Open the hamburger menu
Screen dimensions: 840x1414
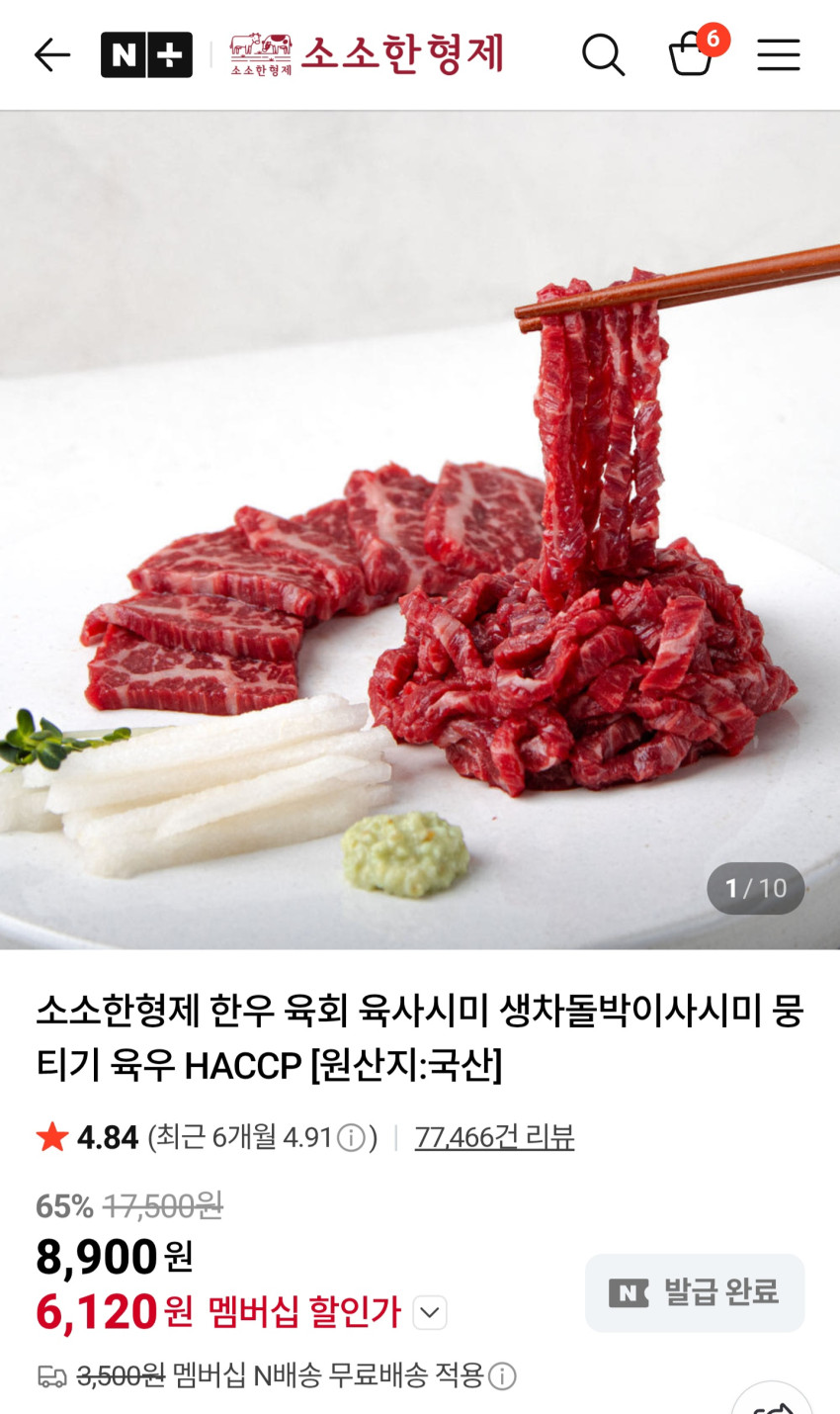tap(778, 55)
